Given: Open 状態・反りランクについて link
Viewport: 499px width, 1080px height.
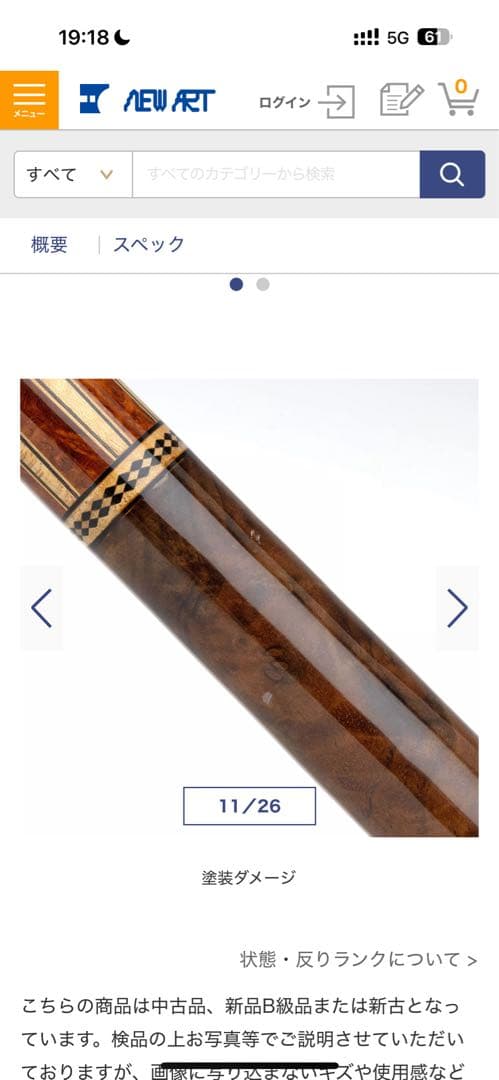Looking at the screenshot, I should pyautogui.click(x=358, y=959).
